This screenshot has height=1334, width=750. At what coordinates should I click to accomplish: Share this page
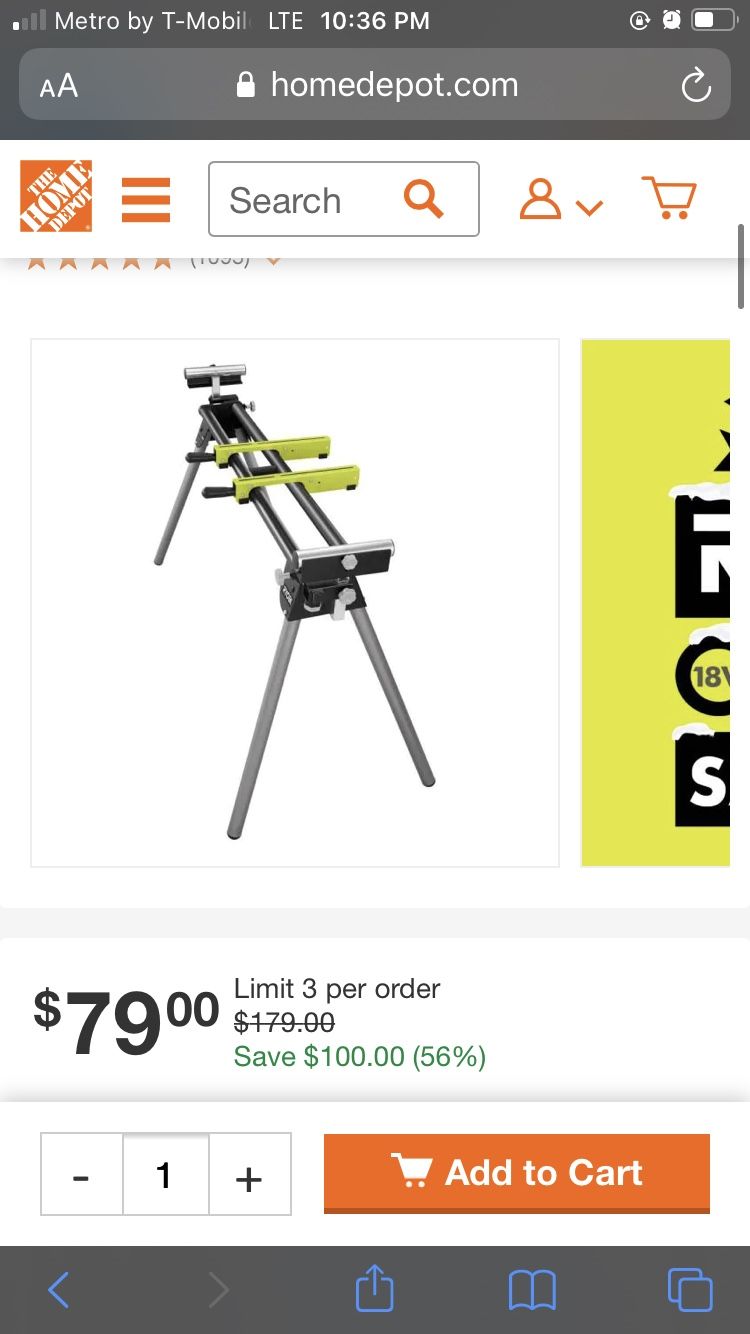[375, 1288]
